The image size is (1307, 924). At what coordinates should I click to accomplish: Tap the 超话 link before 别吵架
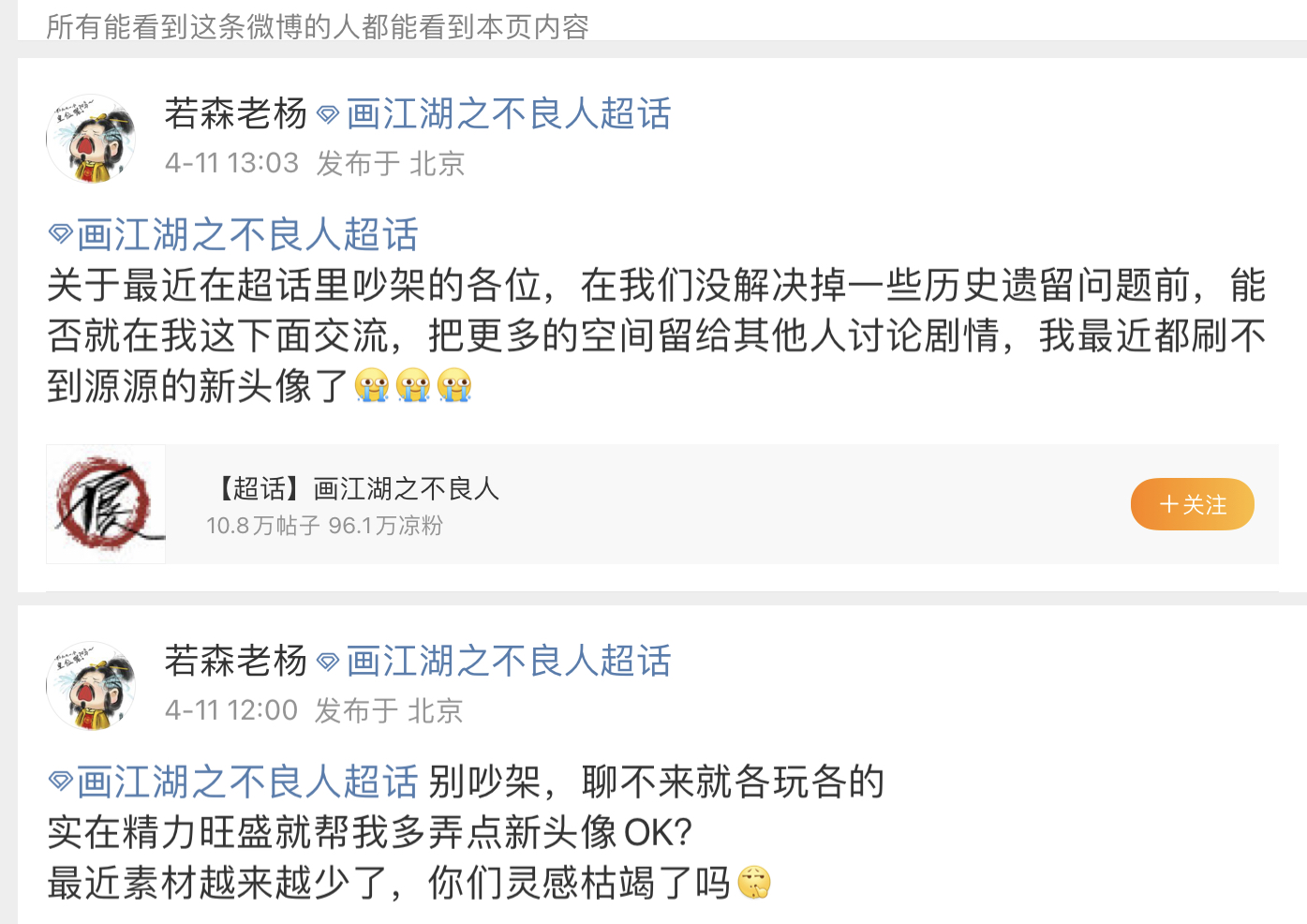pyautogui.click(x=233, y=782)
